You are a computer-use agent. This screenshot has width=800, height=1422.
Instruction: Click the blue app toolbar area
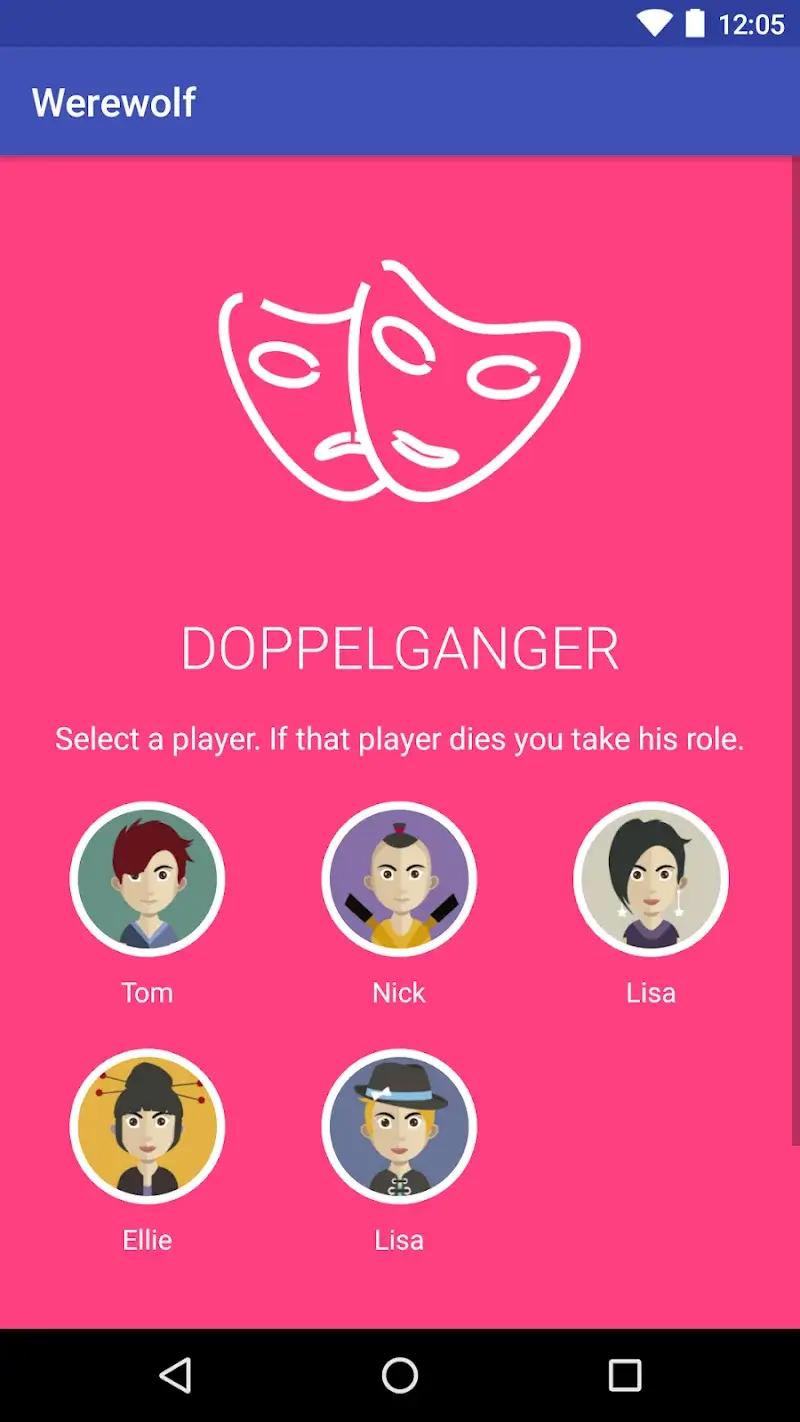coord(400,101)
